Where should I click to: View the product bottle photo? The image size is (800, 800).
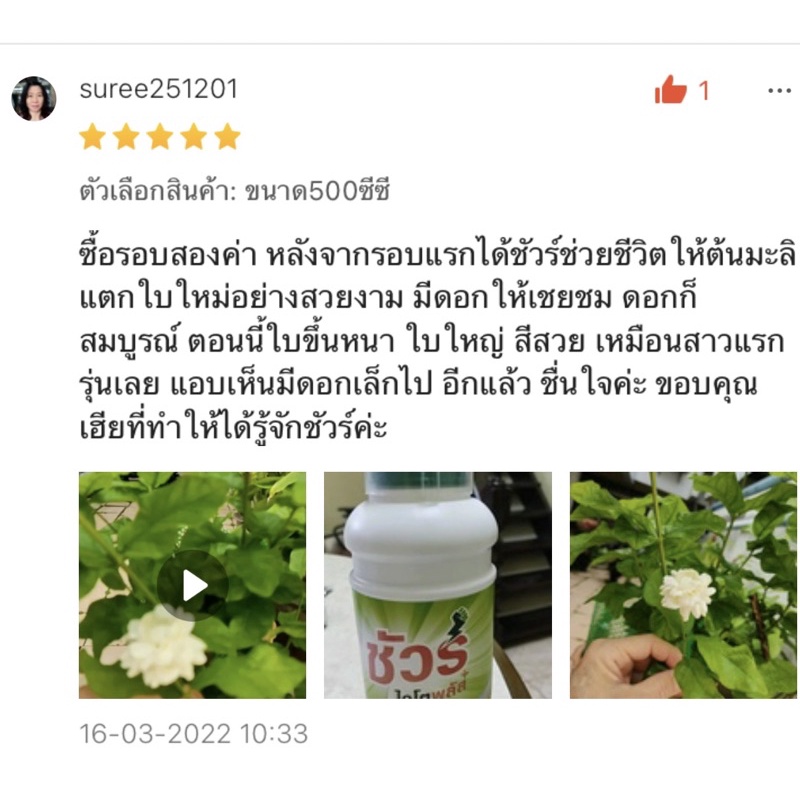pos(438,586)
